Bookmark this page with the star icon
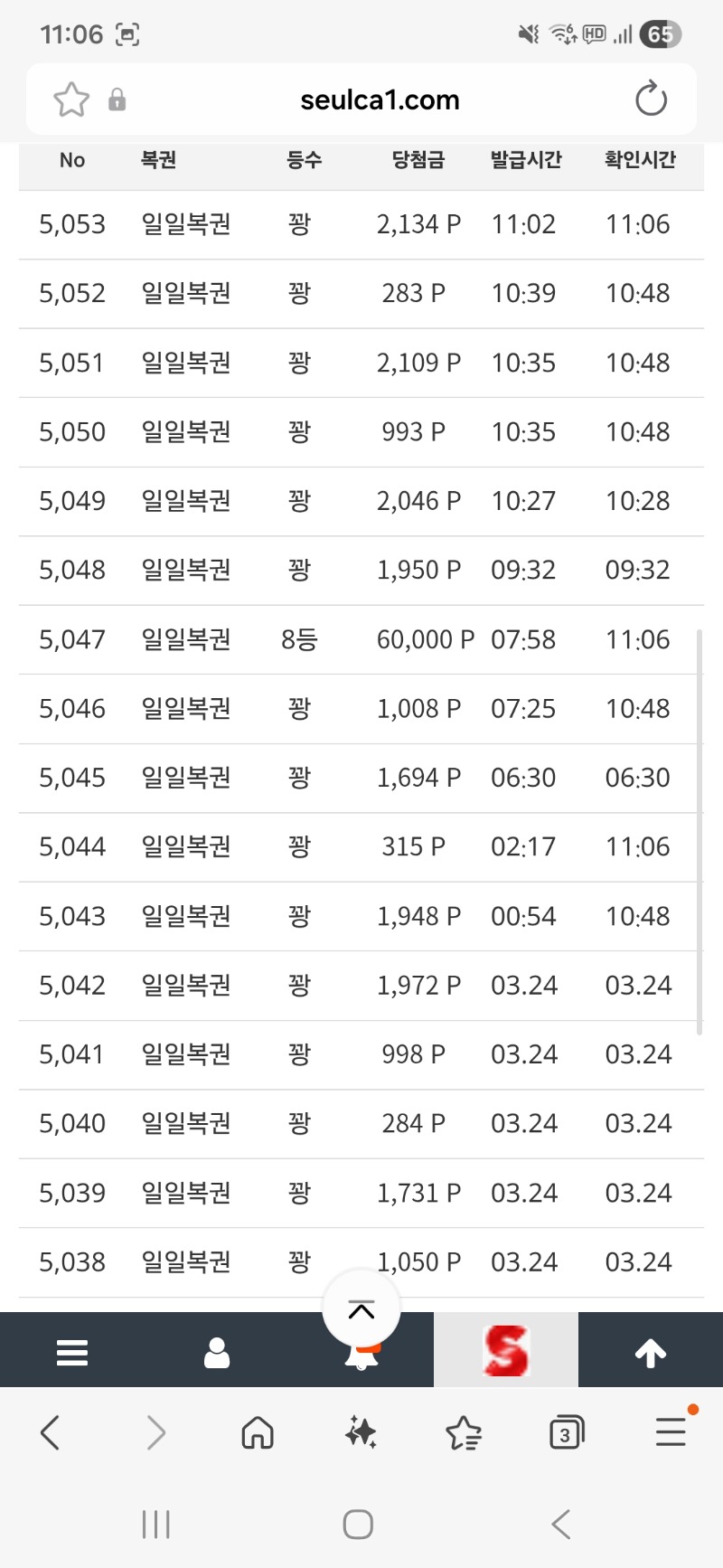The height and width of the screenshot is (1568, 723). (71, 99)
